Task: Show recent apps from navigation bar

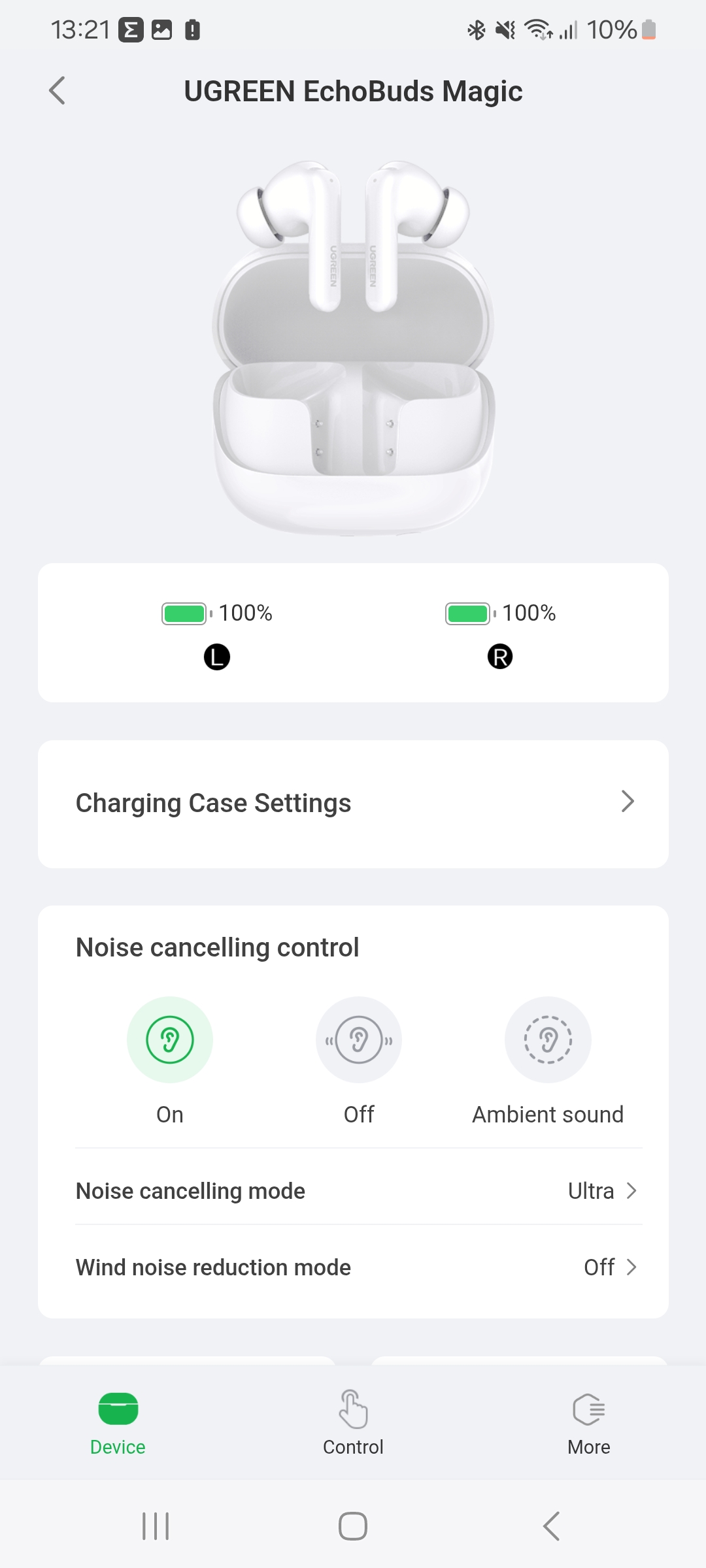Action: pos(156,1526)
